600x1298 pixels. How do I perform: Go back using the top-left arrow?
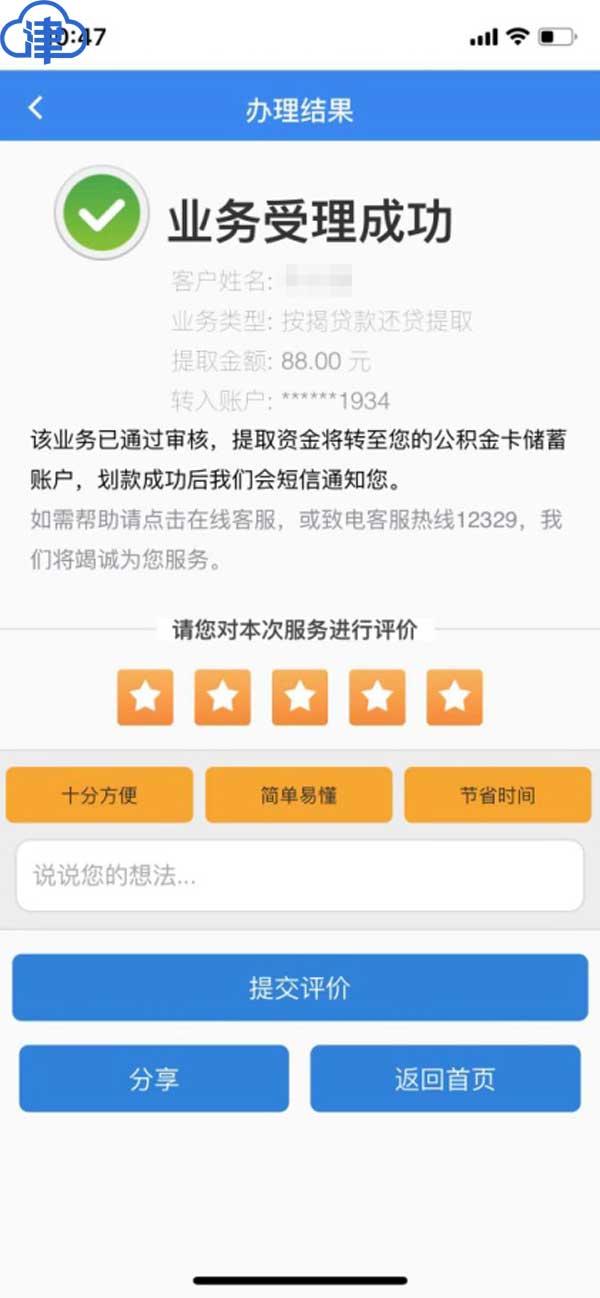[36, 108]
